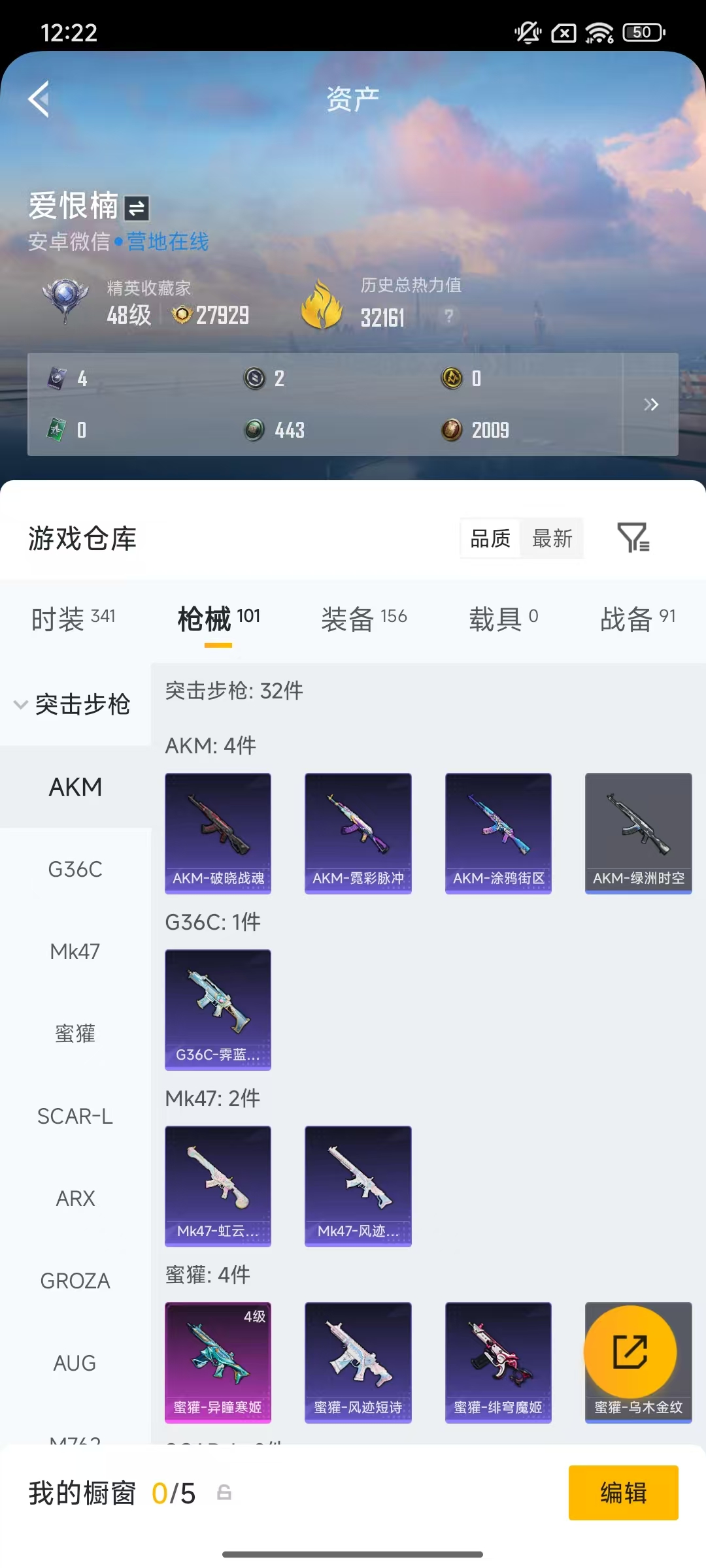Expand the currency panel with the double arrow
This screenshot has height=1568, width=706.
(651, 404)
